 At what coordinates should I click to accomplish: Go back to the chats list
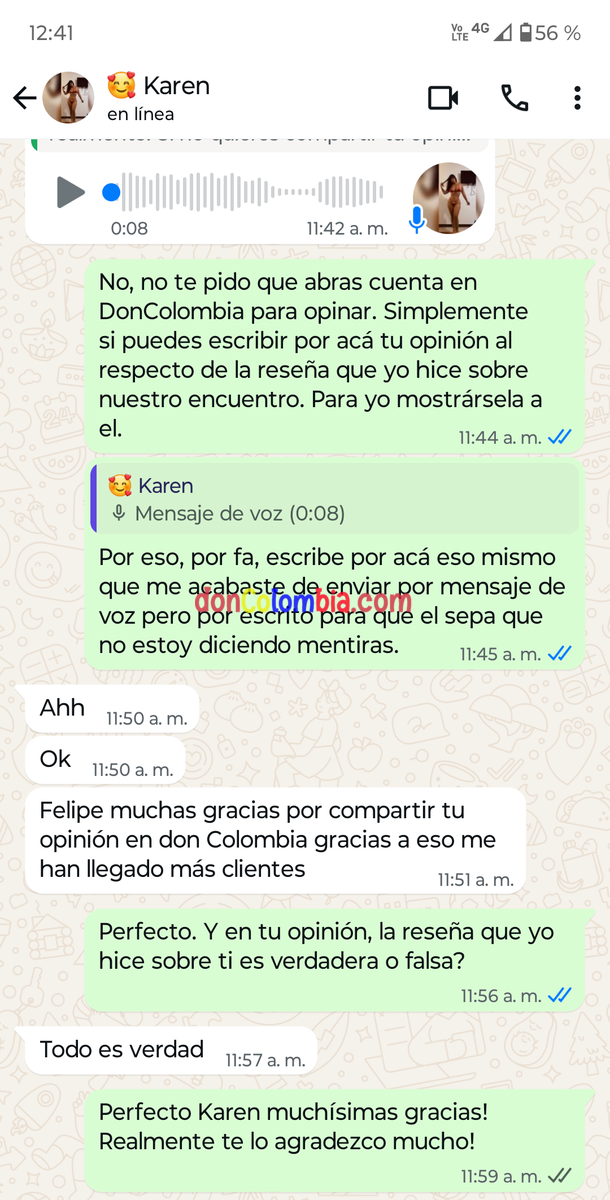tap(24, 98)
